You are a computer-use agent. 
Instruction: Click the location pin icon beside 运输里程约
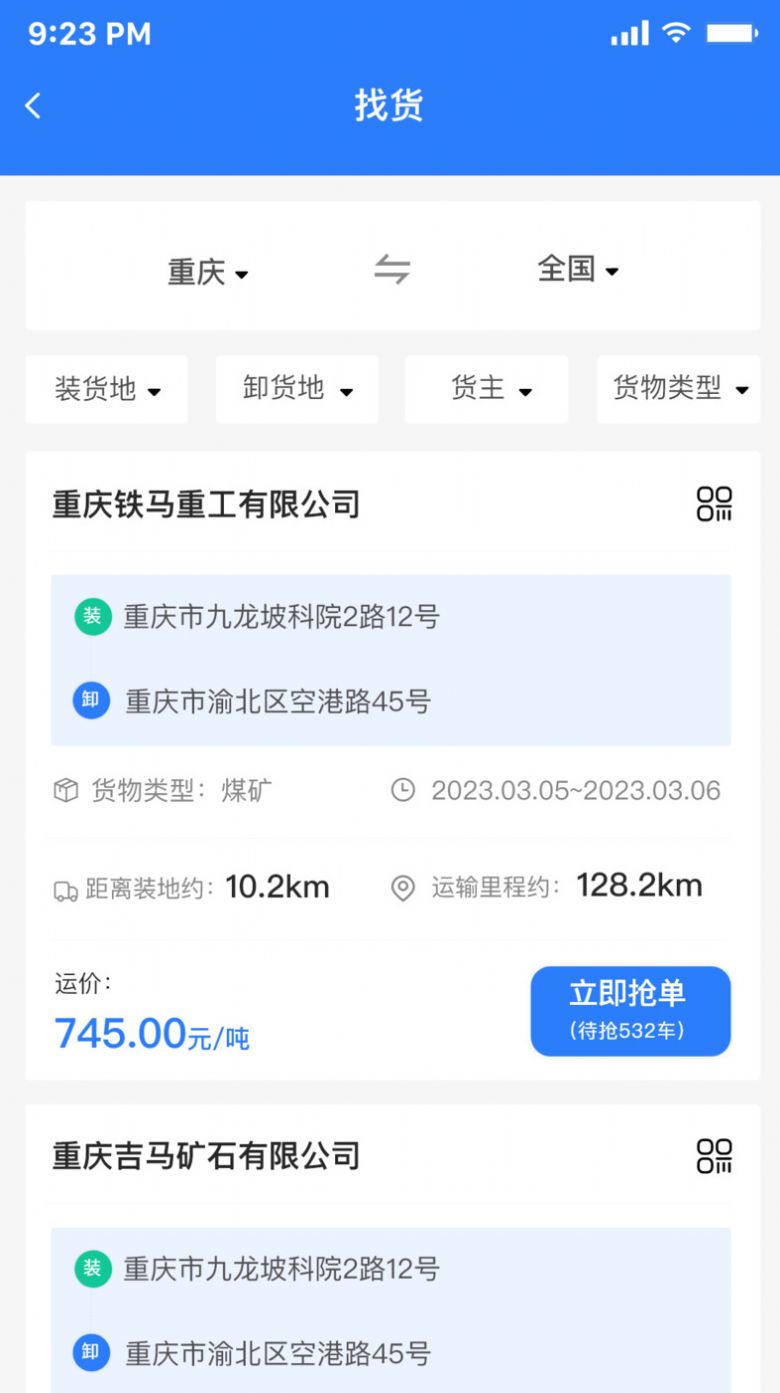(404, 886)
